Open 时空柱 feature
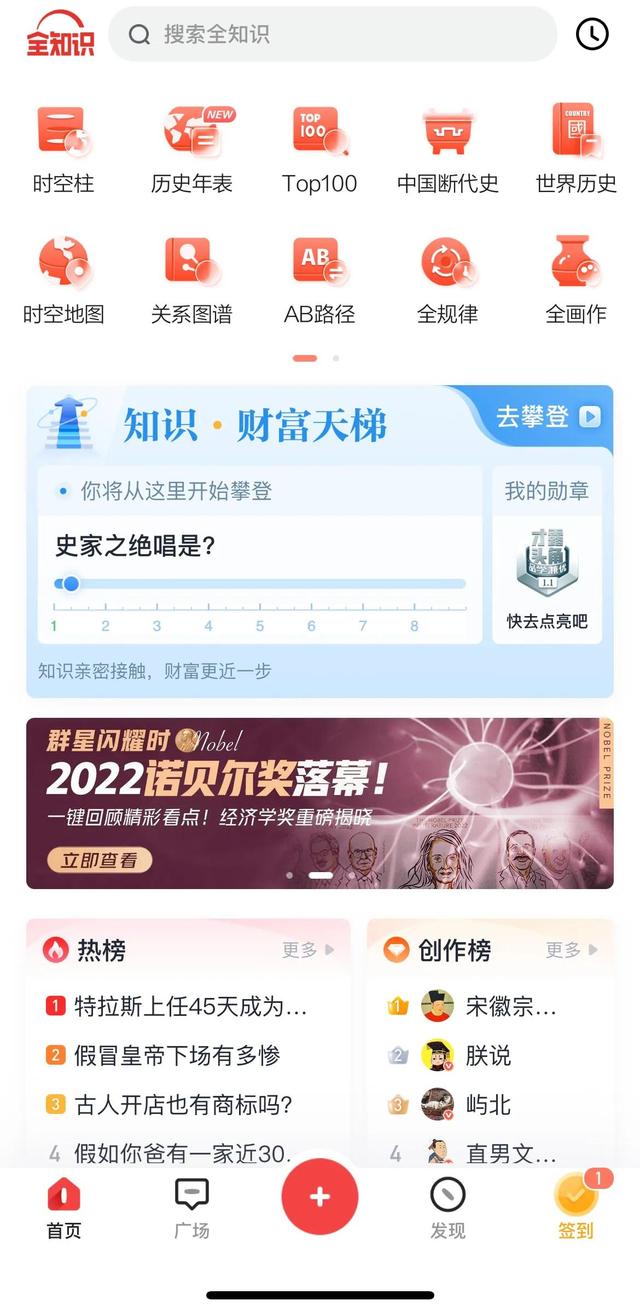 pos(64,149)
